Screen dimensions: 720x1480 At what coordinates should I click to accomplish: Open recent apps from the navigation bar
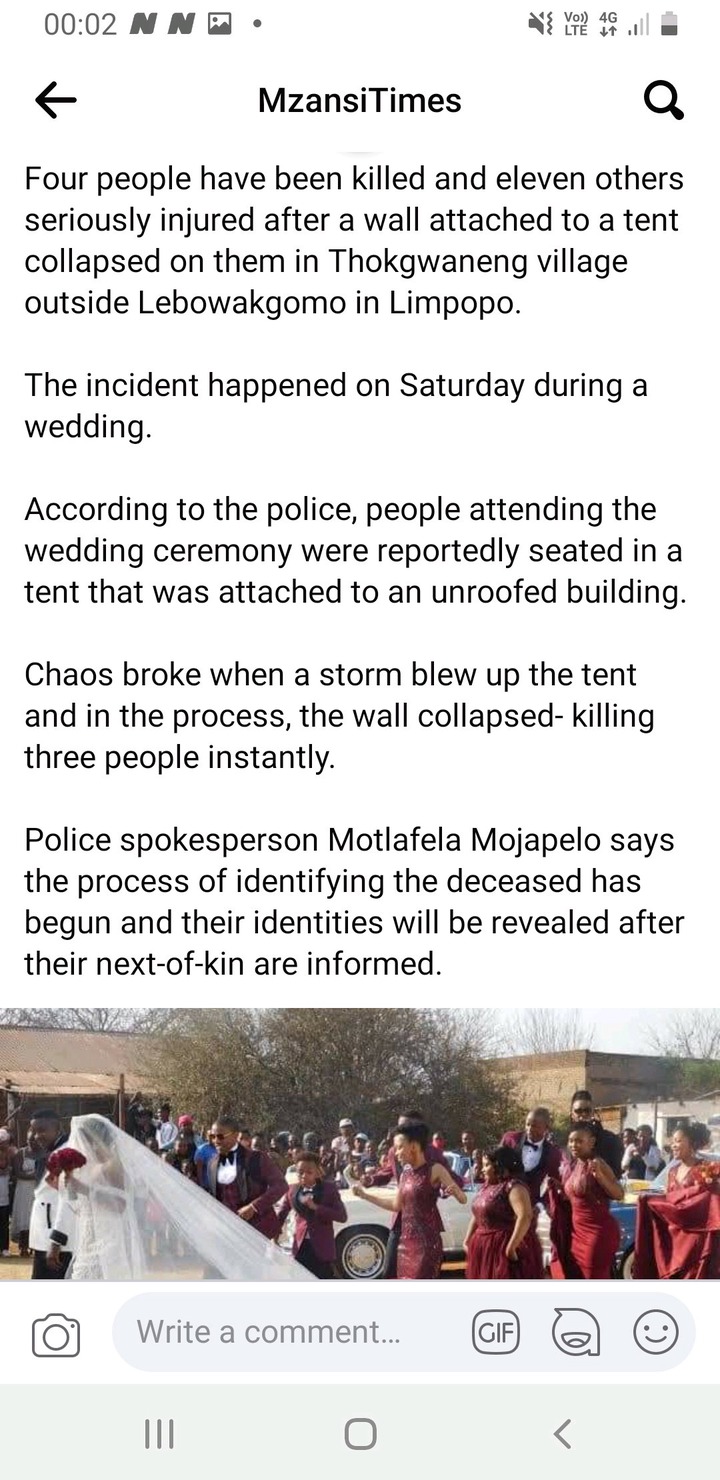[159, 1434]
